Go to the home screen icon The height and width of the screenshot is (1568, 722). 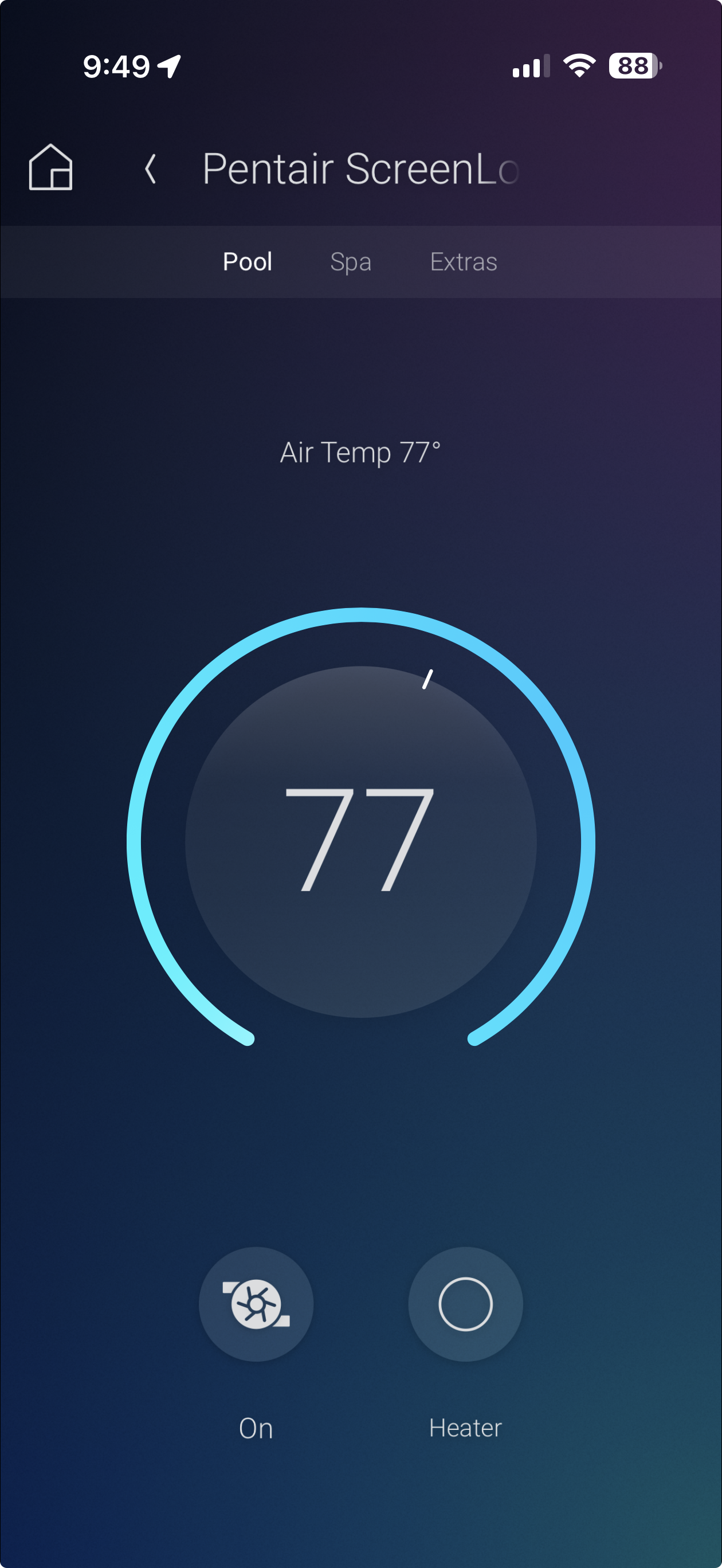click(x=50, y=167)
